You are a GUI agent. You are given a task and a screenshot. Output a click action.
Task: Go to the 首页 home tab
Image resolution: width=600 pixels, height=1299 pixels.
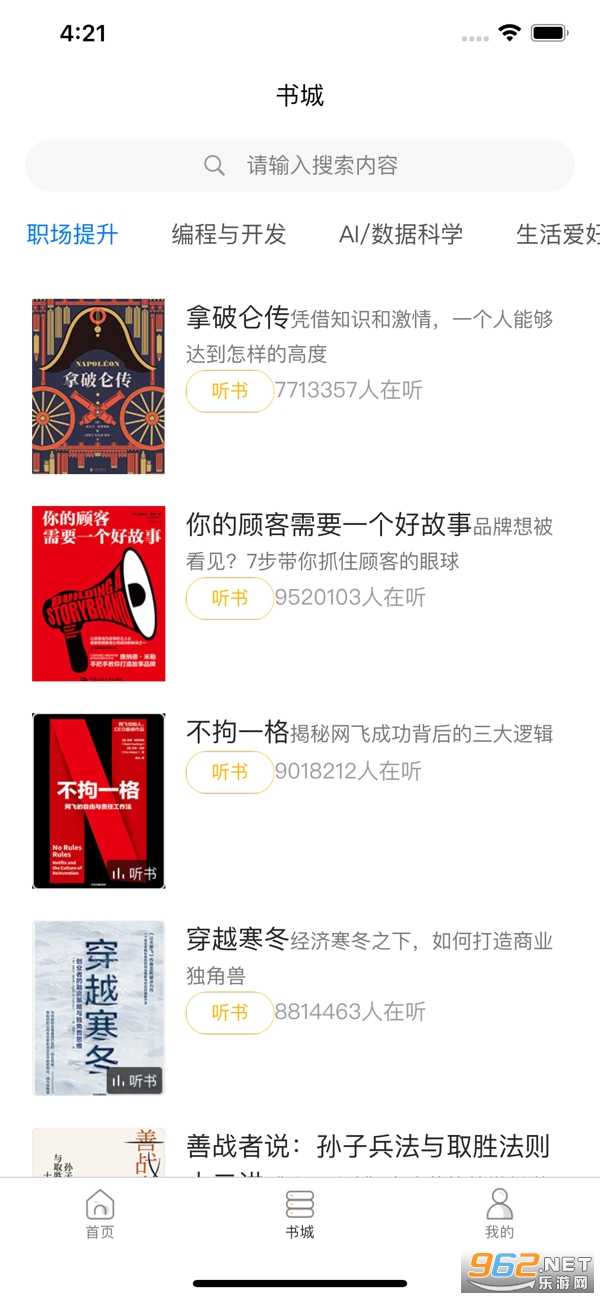pyautogui.click(x=100, y=1214)
